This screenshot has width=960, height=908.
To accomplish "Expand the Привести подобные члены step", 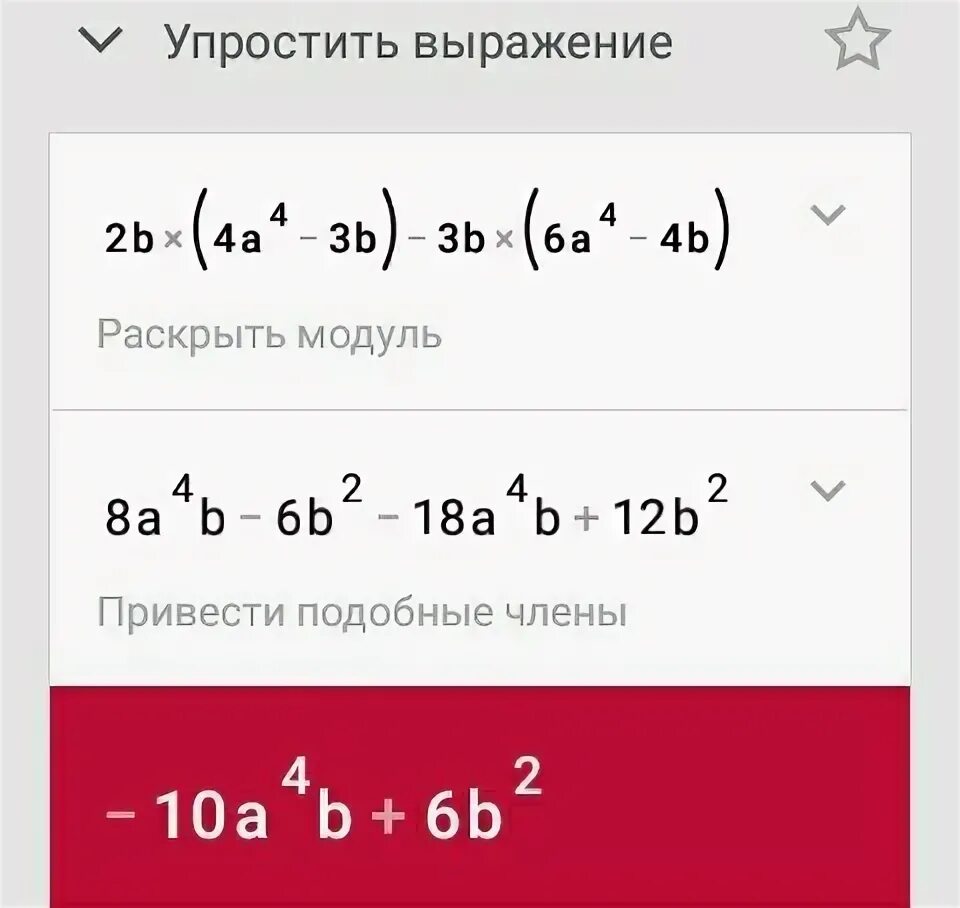I will coord(827,490).
